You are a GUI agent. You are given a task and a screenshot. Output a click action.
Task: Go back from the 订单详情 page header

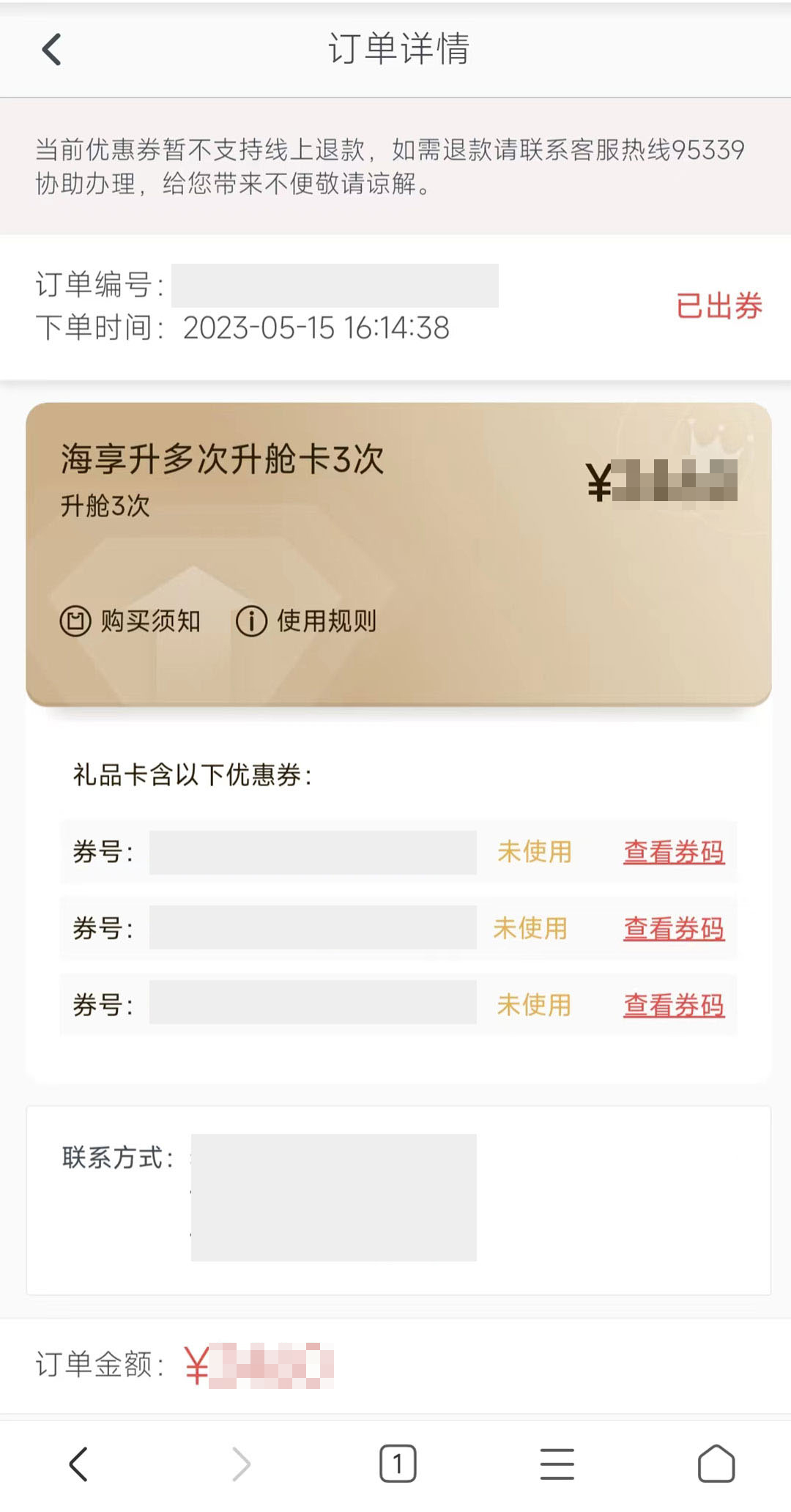(x=51, y=49)
